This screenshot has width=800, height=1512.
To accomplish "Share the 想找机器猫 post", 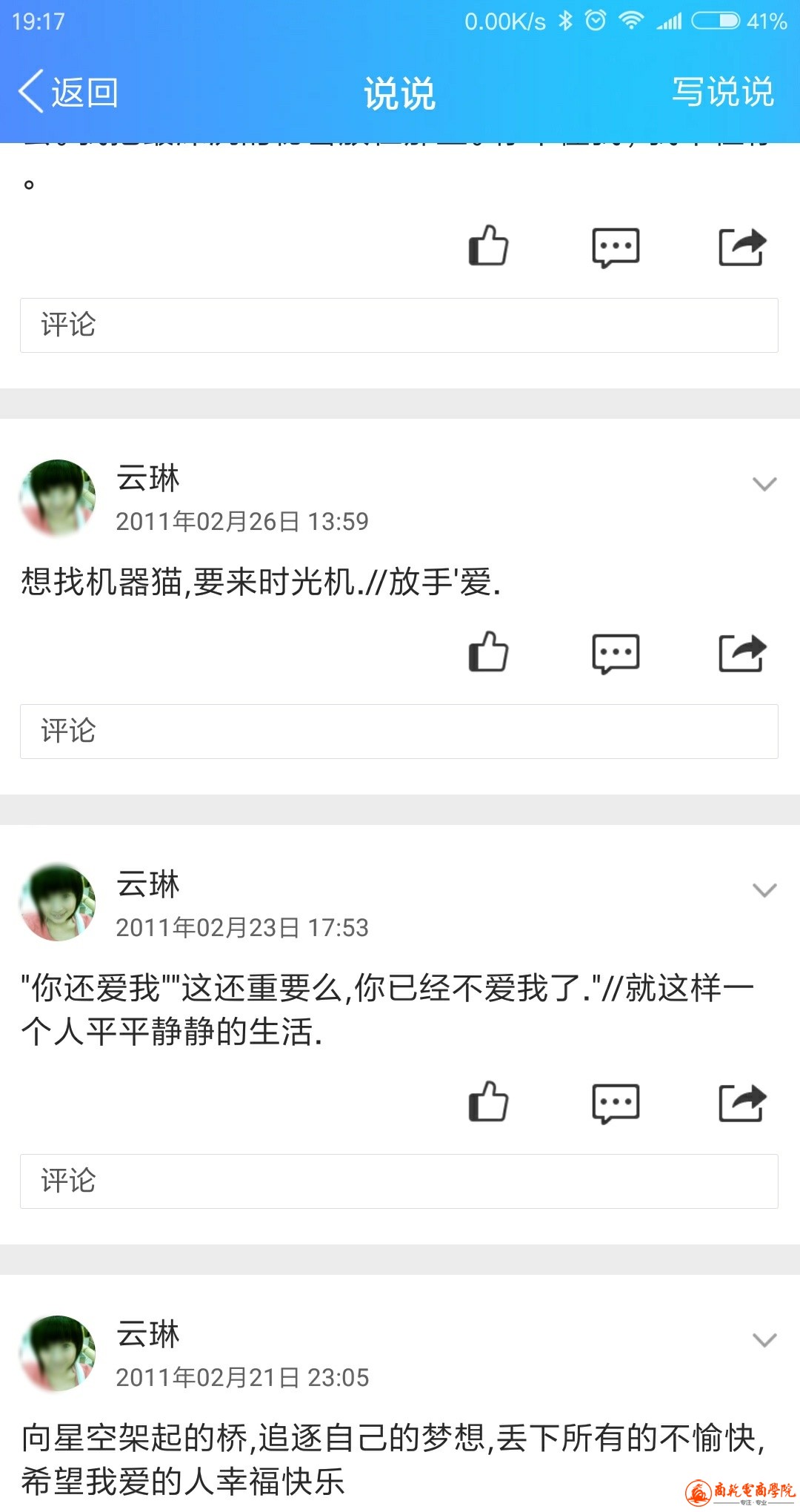I will pos(742,653).
